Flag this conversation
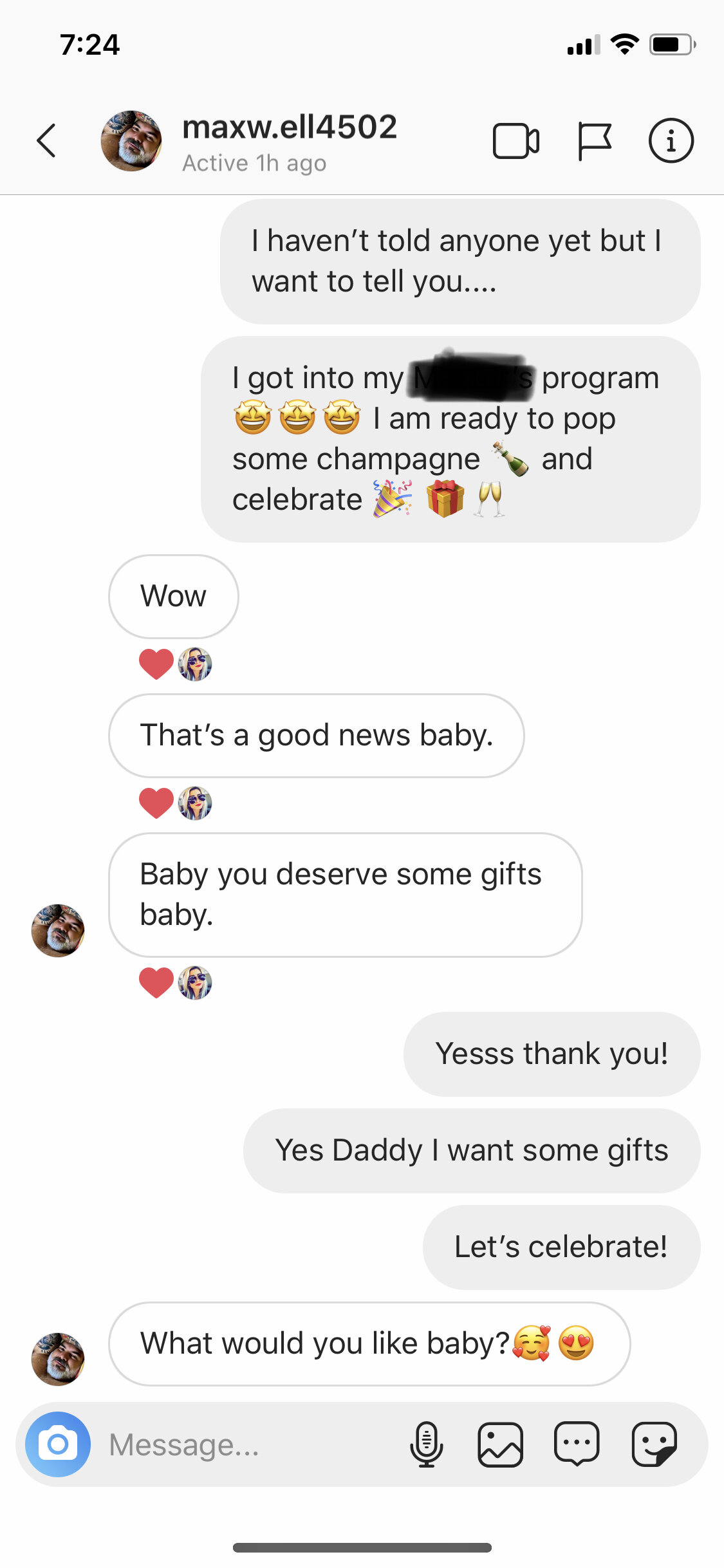Screen dimensions: 724x1568 594,140
